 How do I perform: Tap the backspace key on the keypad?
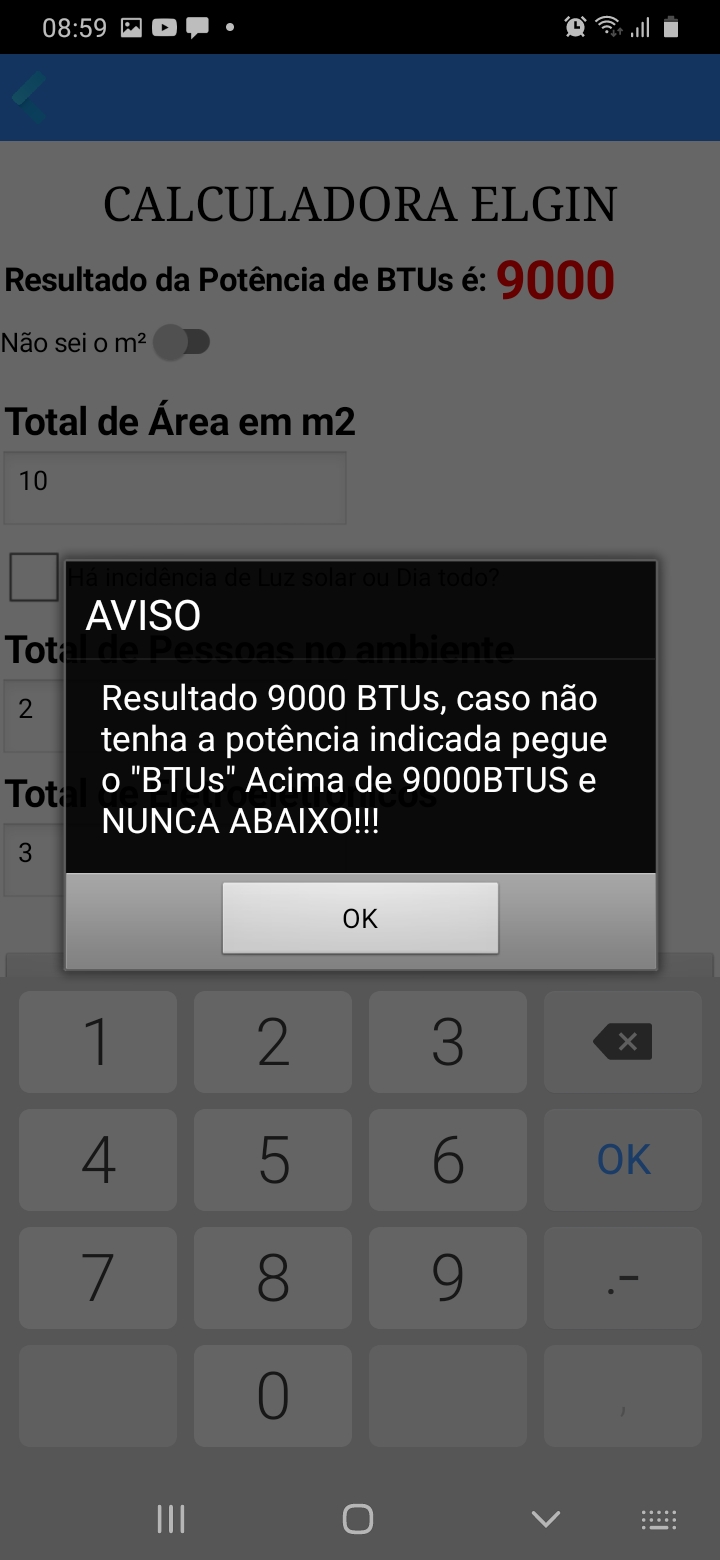pos(624,1042)
